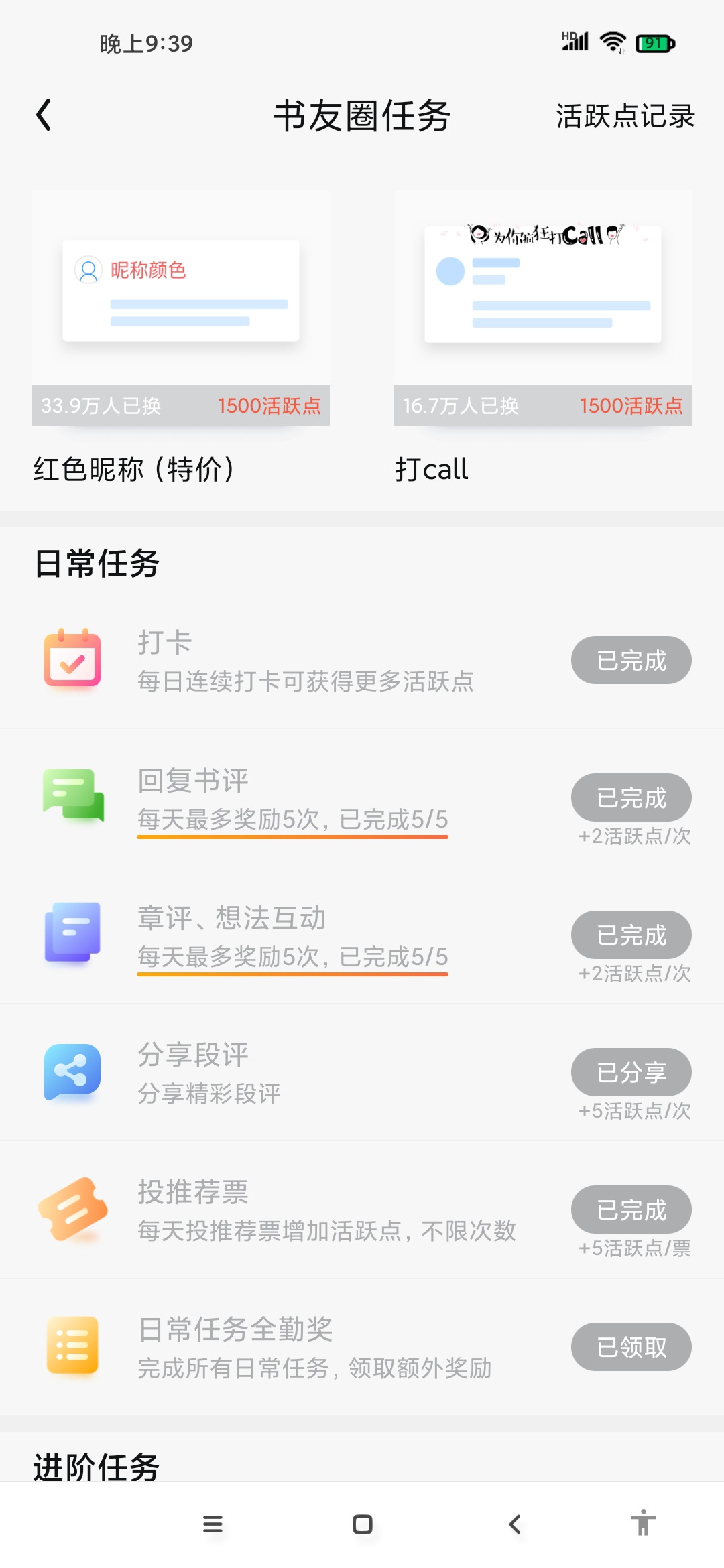Tap 已完成 button for 章评、想法互动 task

tap(631, 935)
